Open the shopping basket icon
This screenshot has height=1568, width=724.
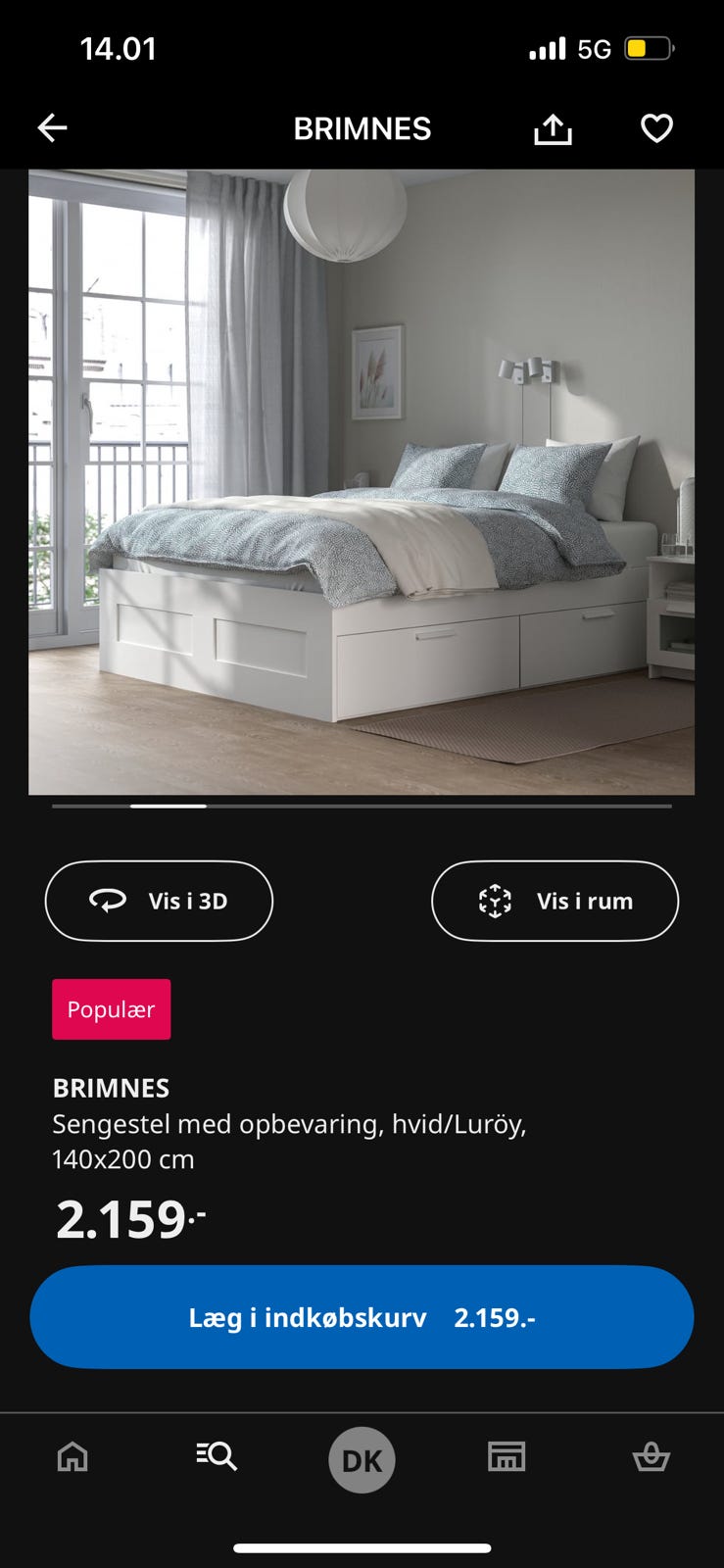click(x=652, y=1458)
